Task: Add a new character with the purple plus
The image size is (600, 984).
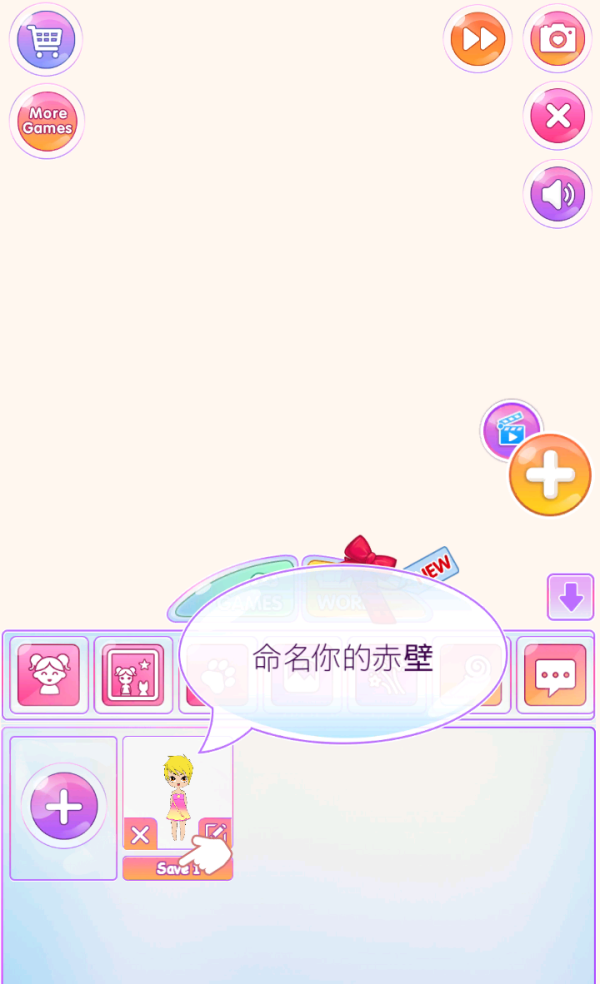Action: tap(64, 806)
